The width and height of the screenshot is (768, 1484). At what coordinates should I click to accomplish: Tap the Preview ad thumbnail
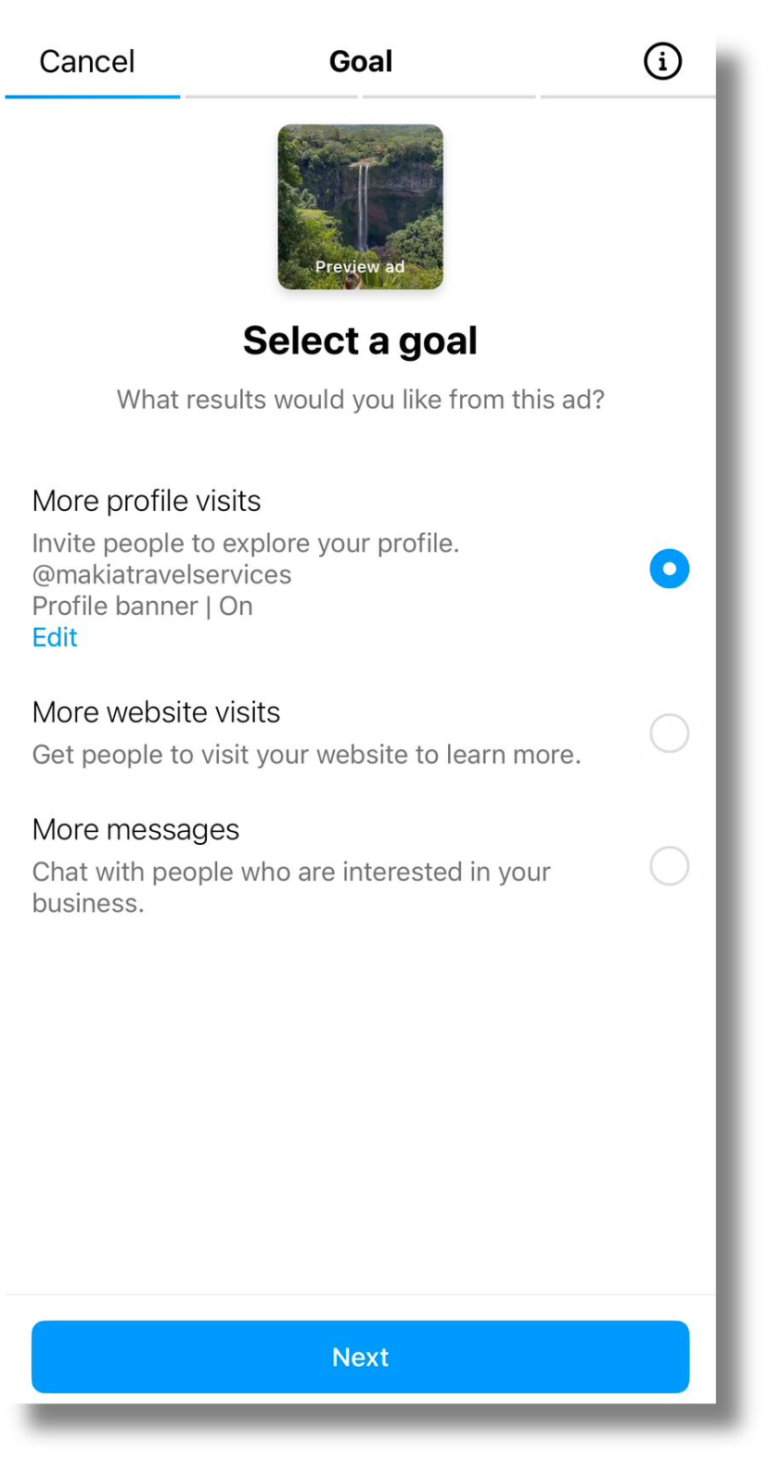point(360,206)
